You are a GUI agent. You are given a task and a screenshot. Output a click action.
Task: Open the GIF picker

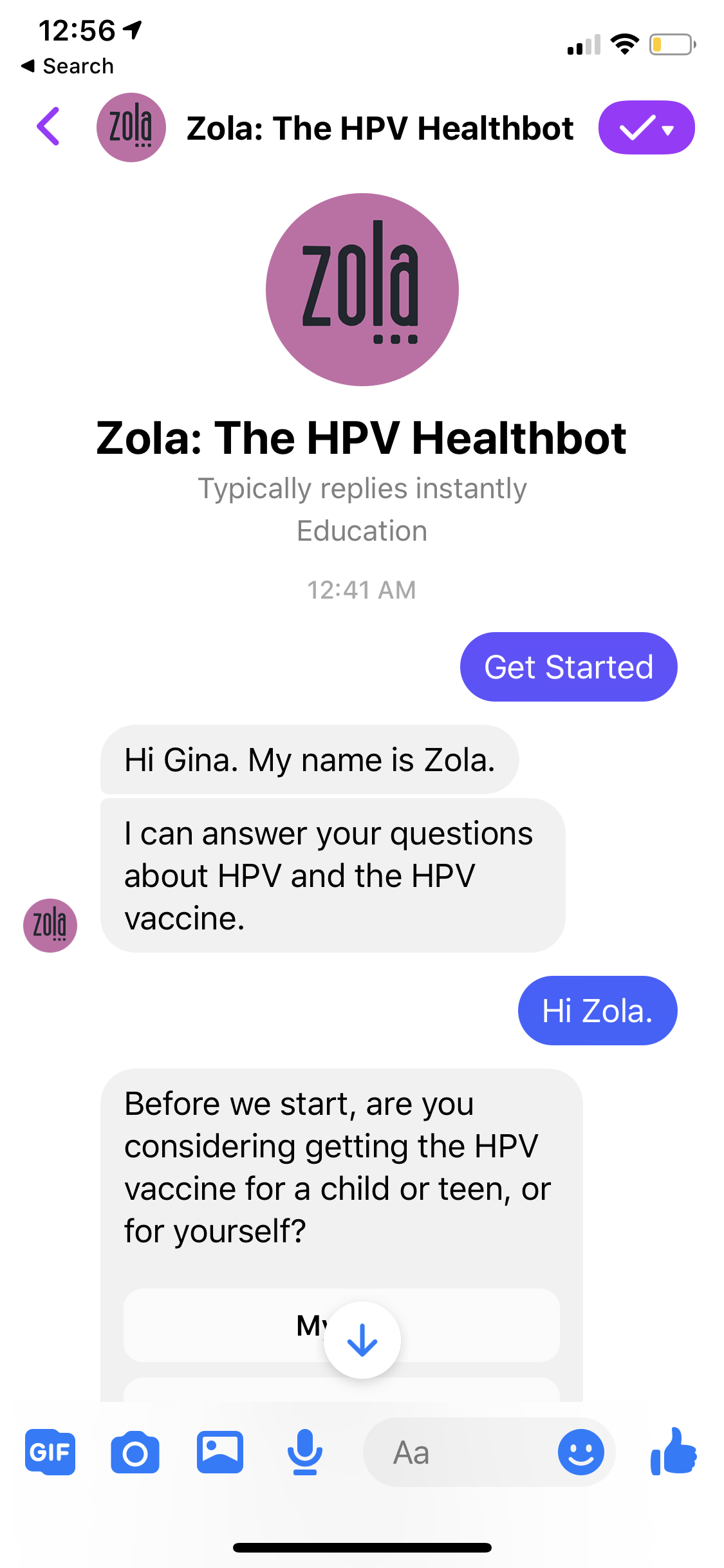coord(50,1452)
